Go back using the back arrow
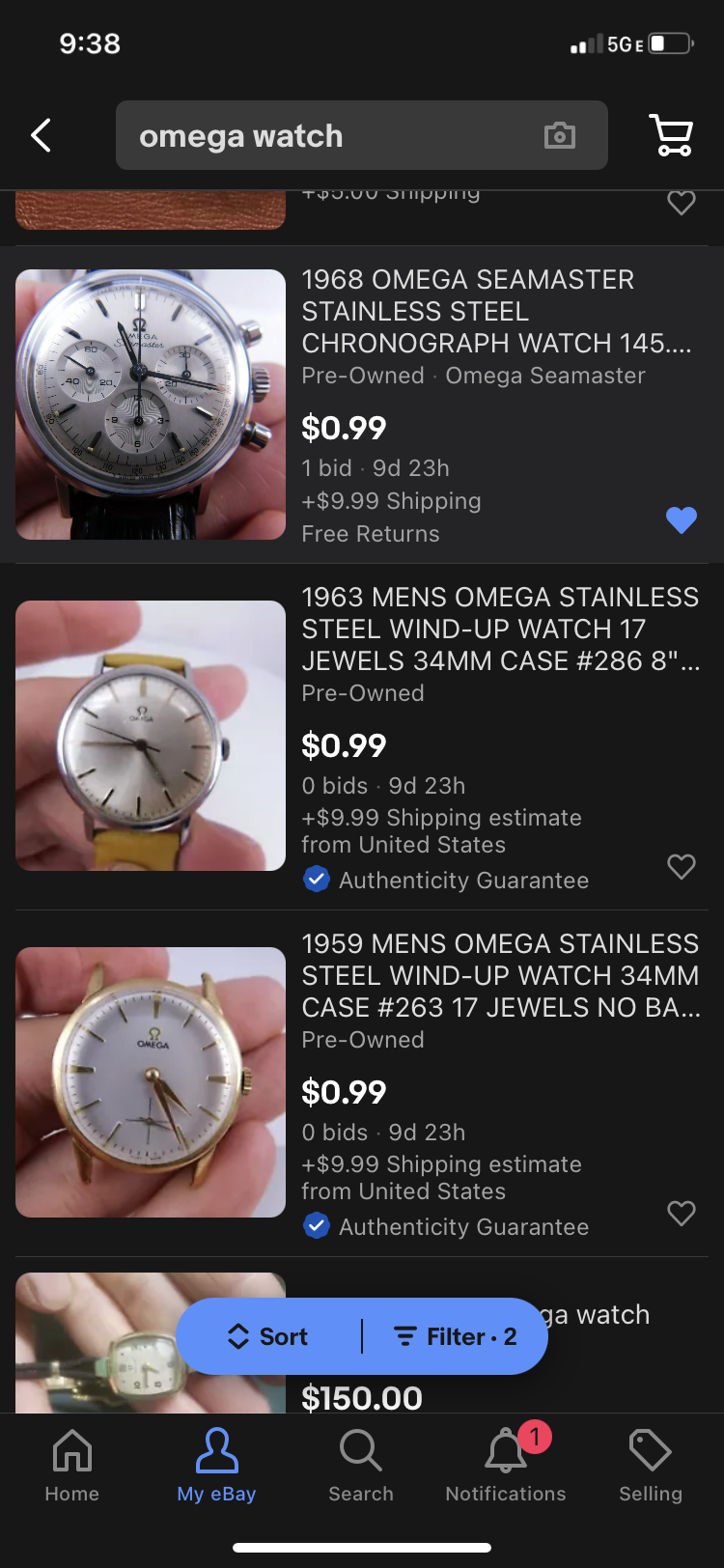This screenshot has height=1568, width=724. 41,135
